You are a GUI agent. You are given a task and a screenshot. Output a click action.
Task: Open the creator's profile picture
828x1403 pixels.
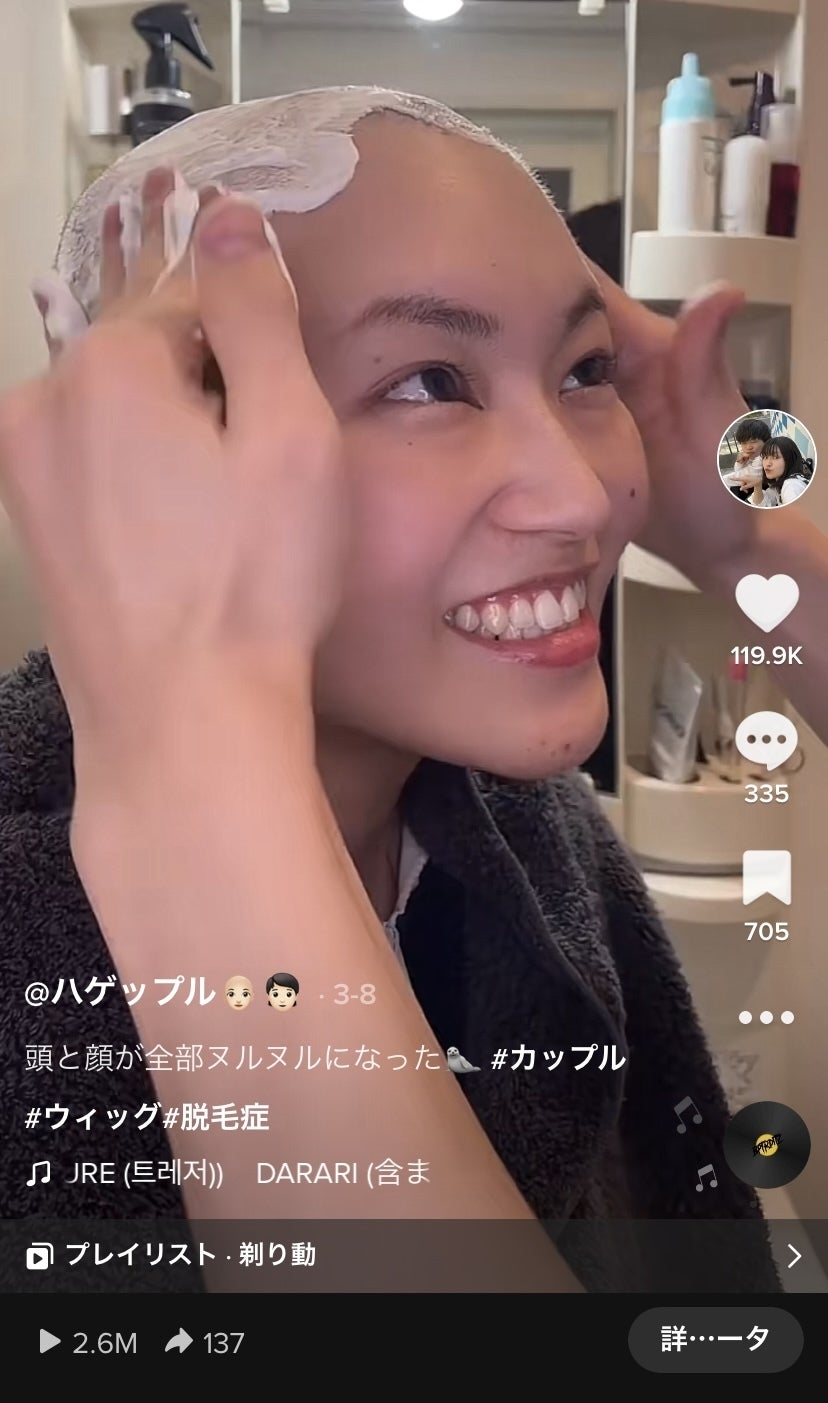[x=766, y=459]
